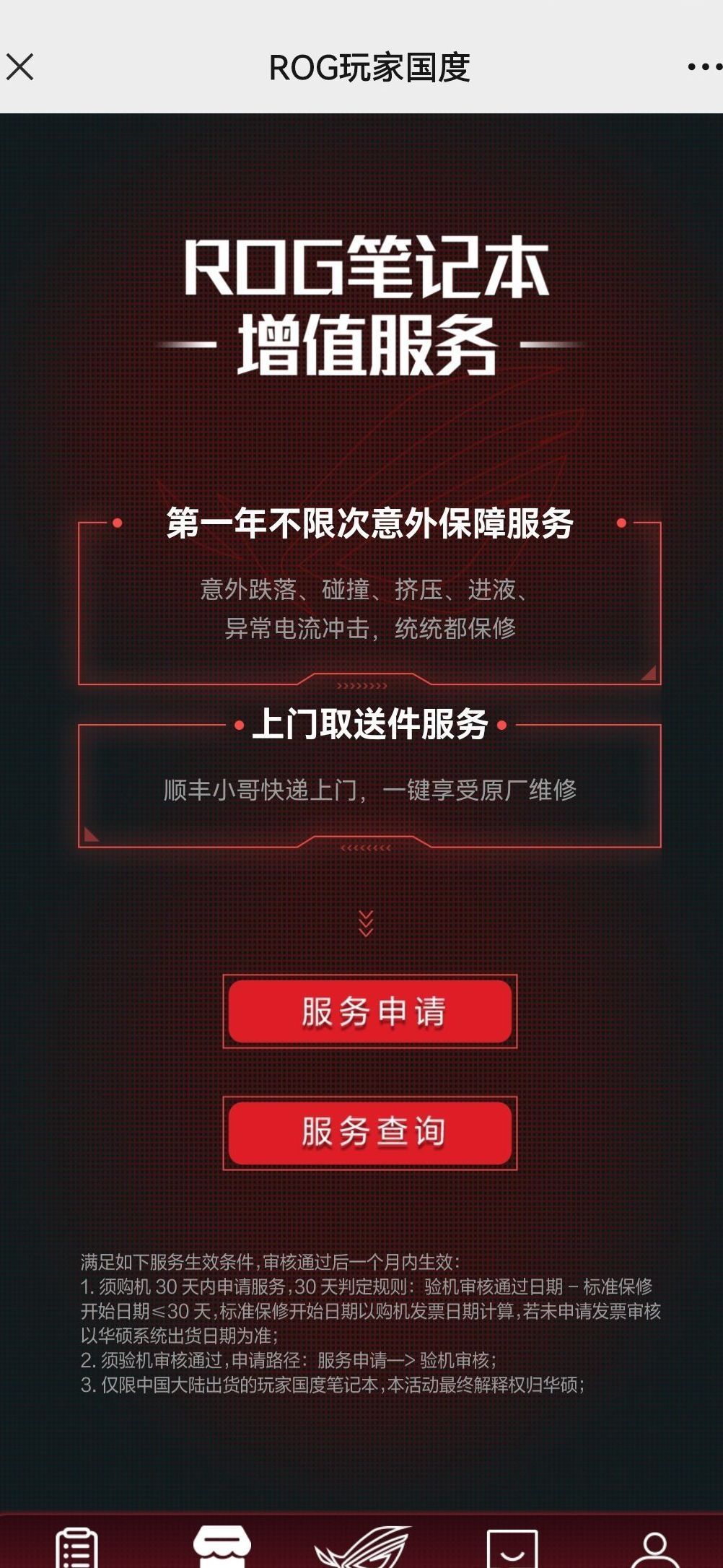723x1568 pixels.
Task: Switch to the profile tab
Action: 654,1549
